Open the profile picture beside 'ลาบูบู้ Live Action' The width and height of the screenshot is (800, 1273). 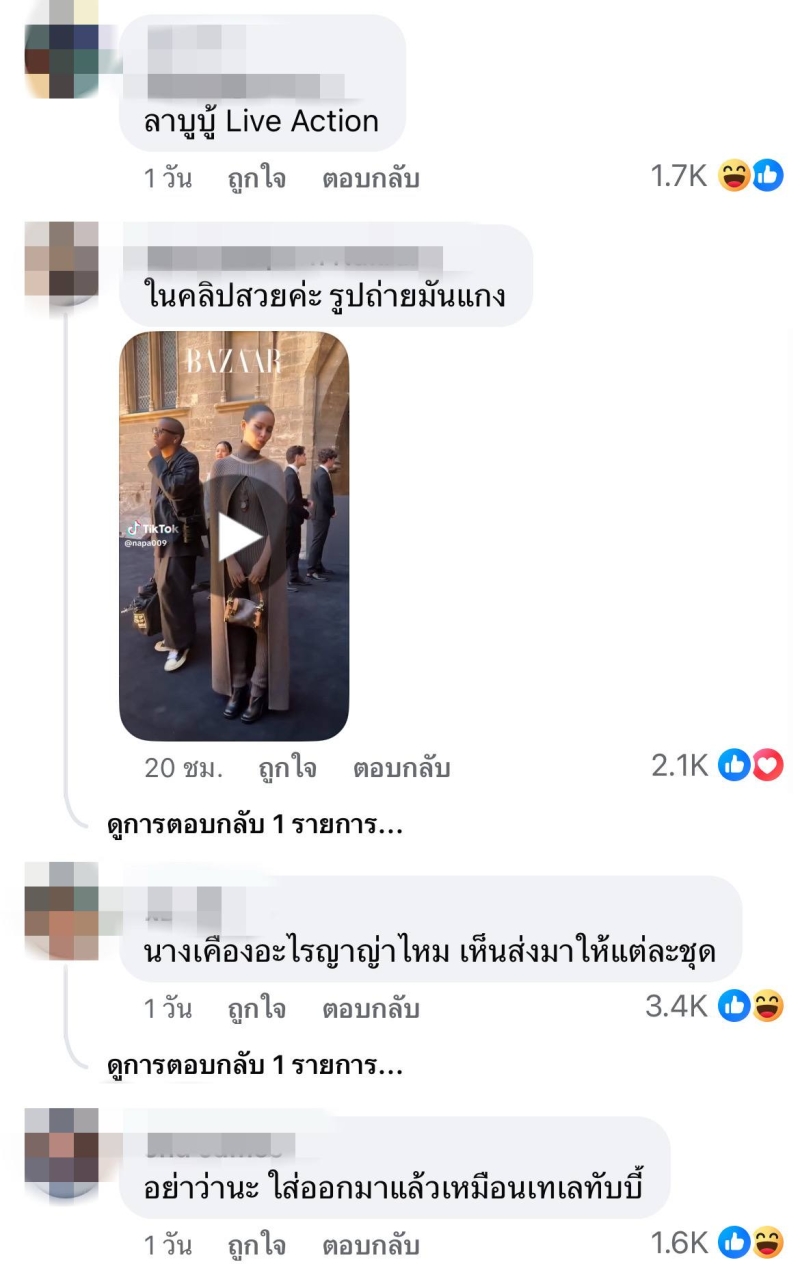[x=61, y=50]
